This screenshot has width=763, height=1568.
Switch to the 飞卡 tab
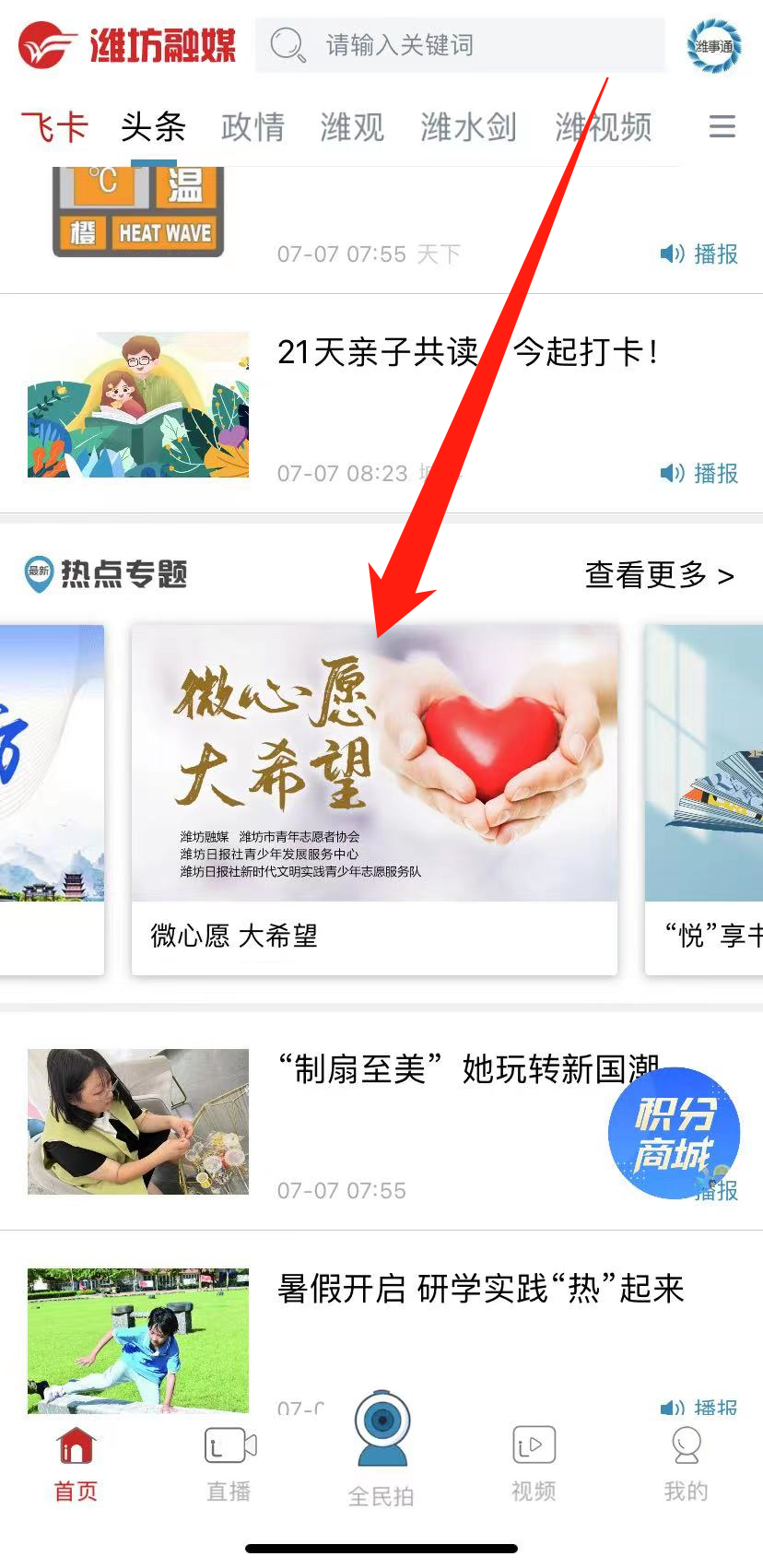pyautogui.click(x=54, y=127)
